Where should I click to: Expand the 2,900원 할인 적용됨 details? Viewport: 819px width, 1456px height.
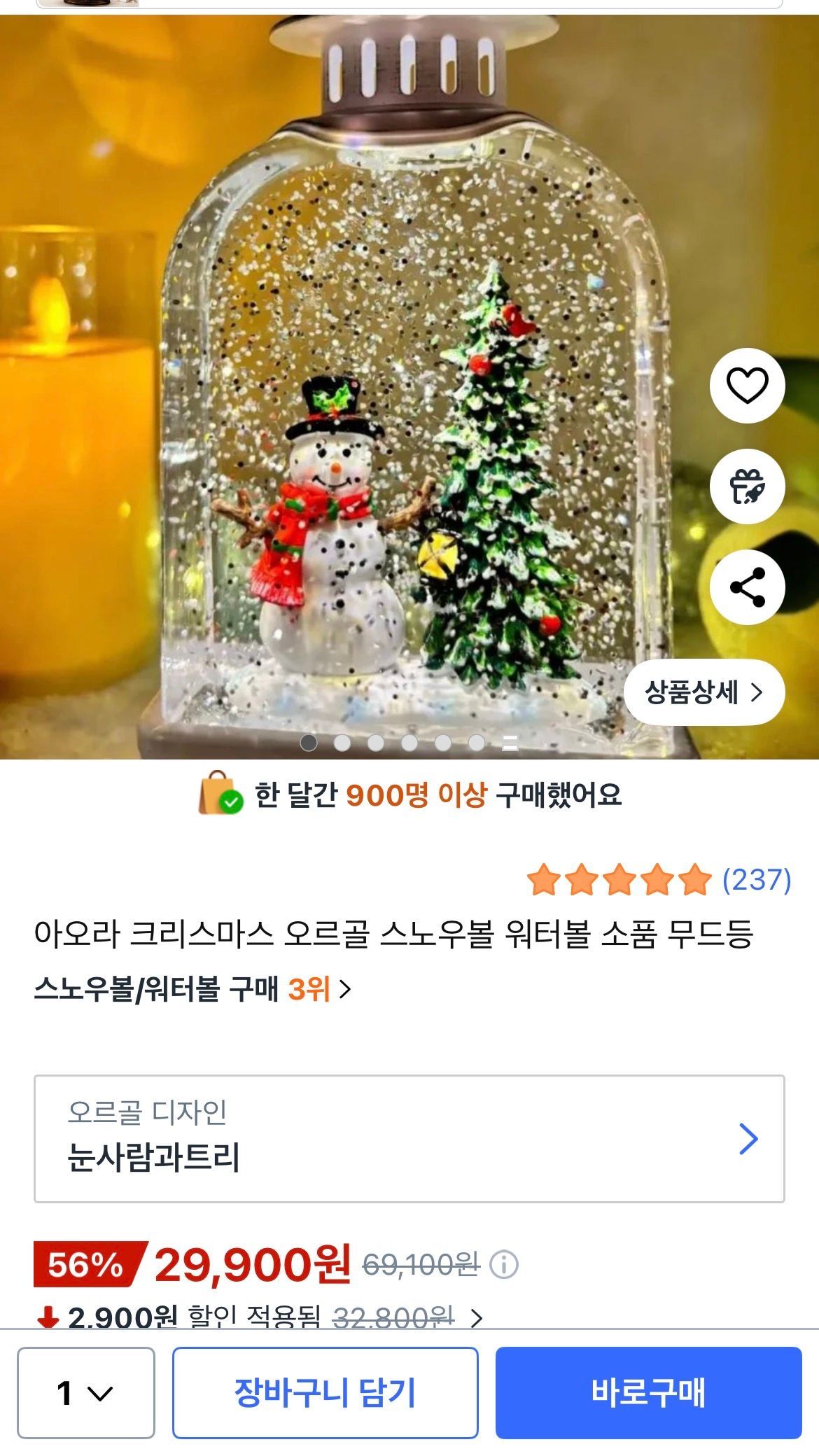260,1317
